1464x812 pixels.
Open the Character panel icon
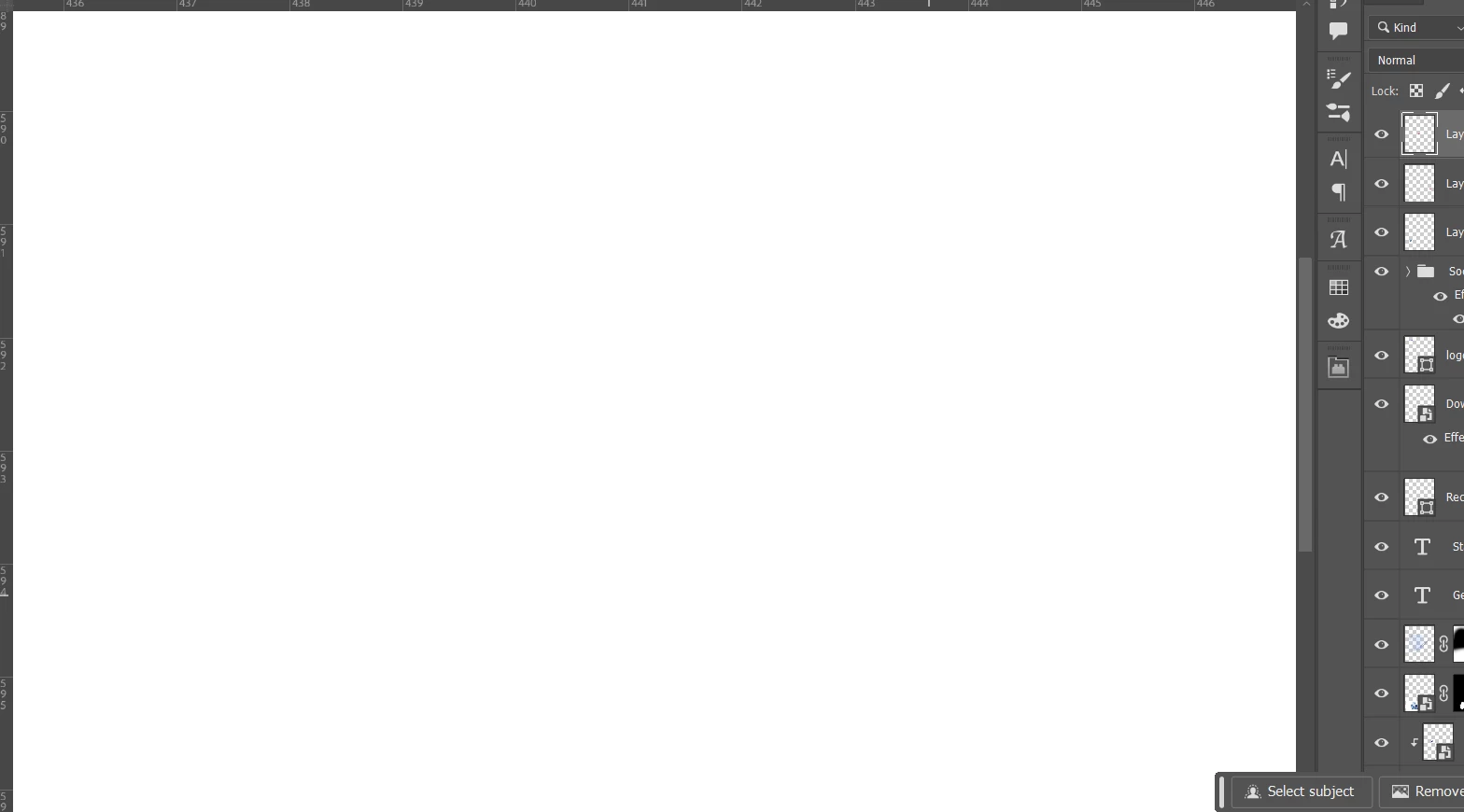pyautogui.click(x=1338, y=159)
